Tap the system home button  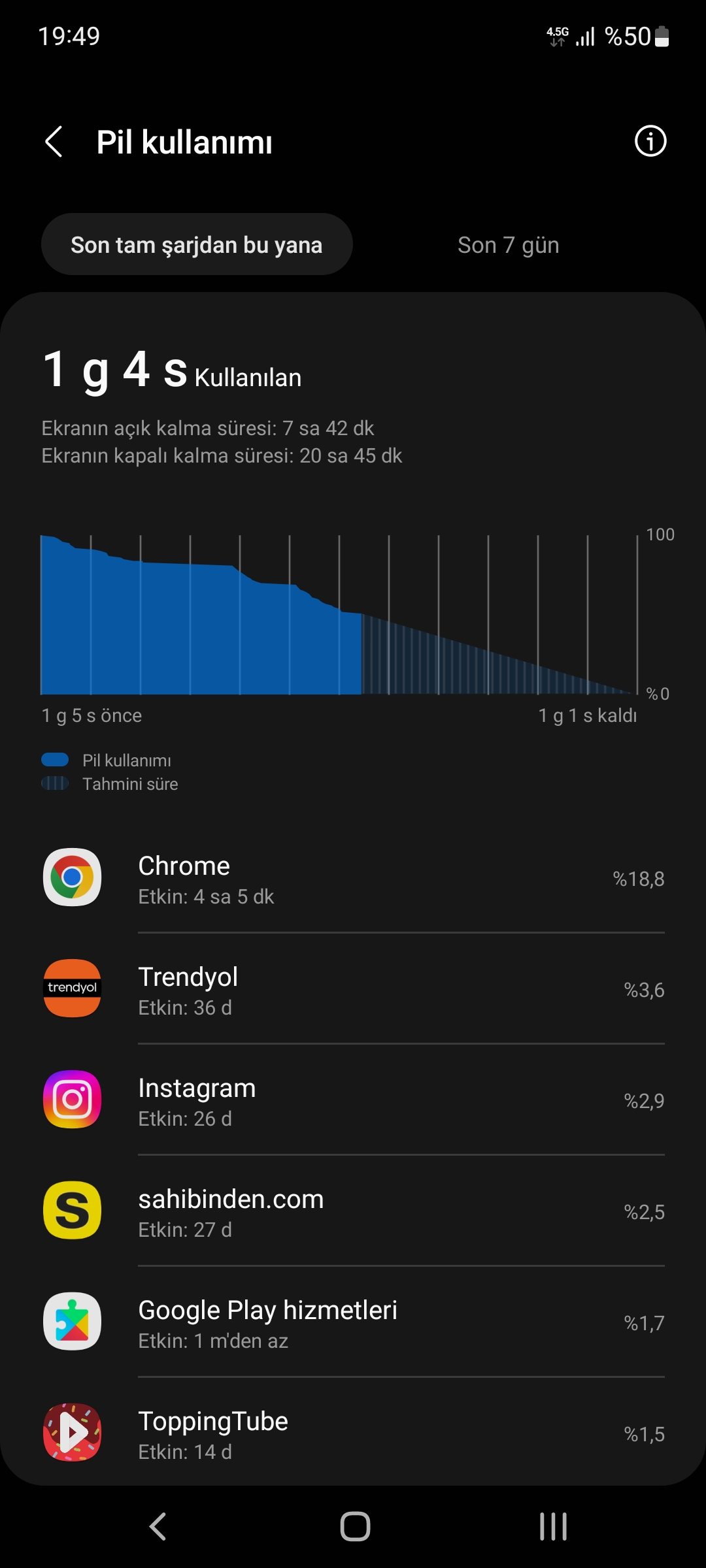pyautogui.click(x=355, y=1527)
